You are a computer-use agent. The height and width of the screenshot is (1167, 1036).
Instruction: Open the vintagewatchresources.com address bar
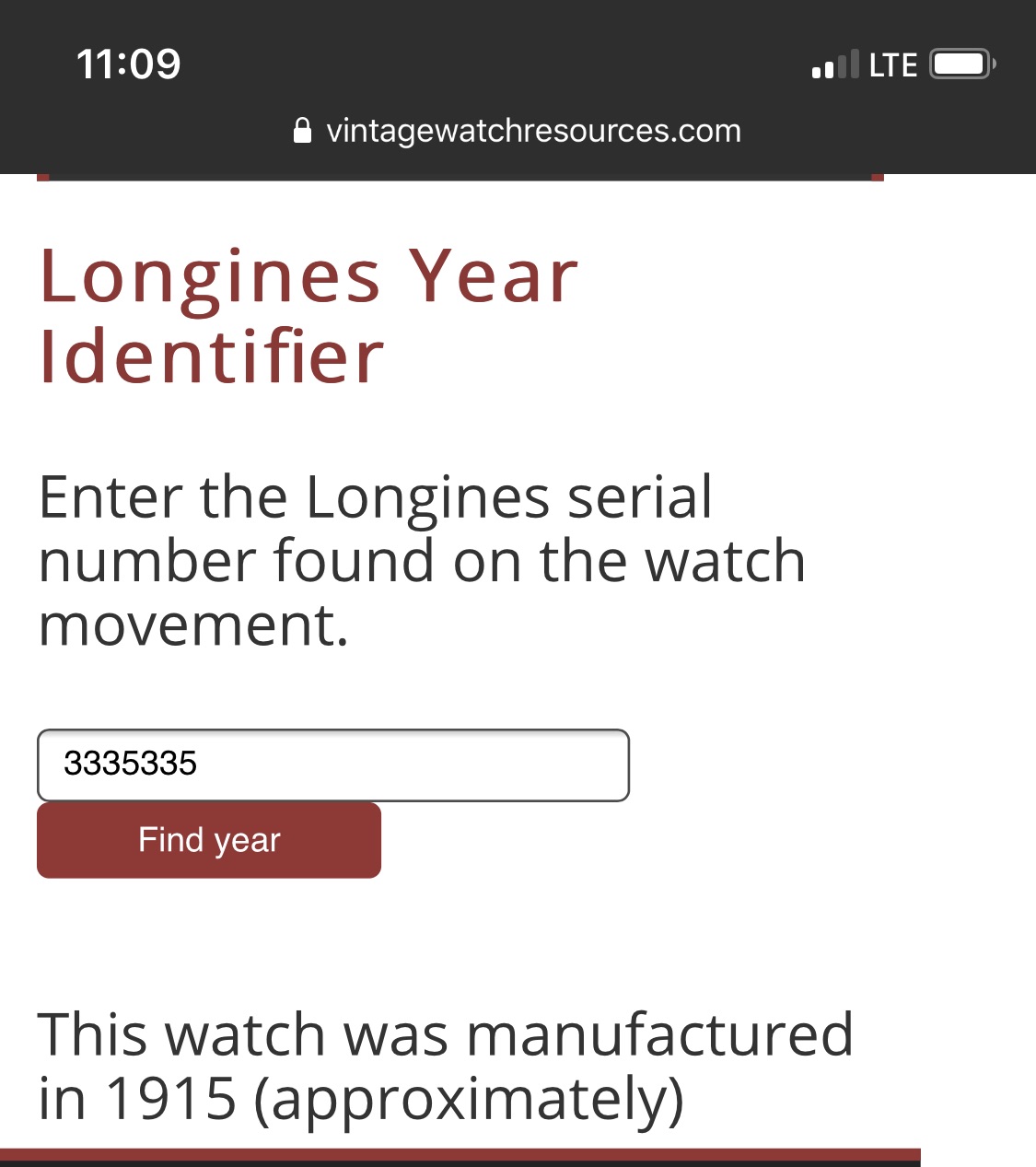[518, 131]
